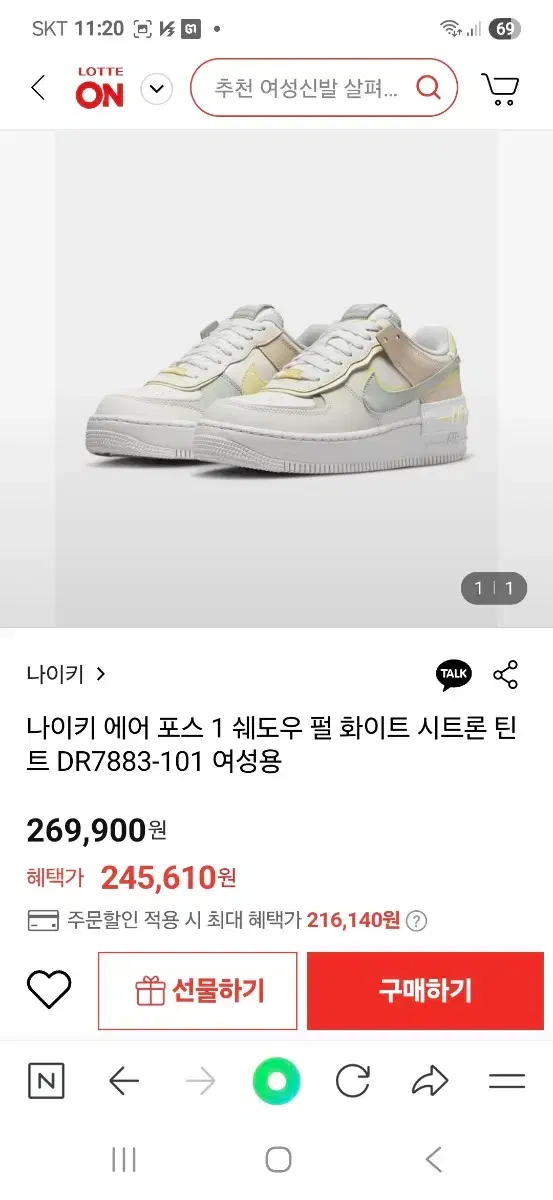Viewport: 553px width, 1200px height.
Task: Tap the 선물하기 gift button
Action: [x=198, y=991]
